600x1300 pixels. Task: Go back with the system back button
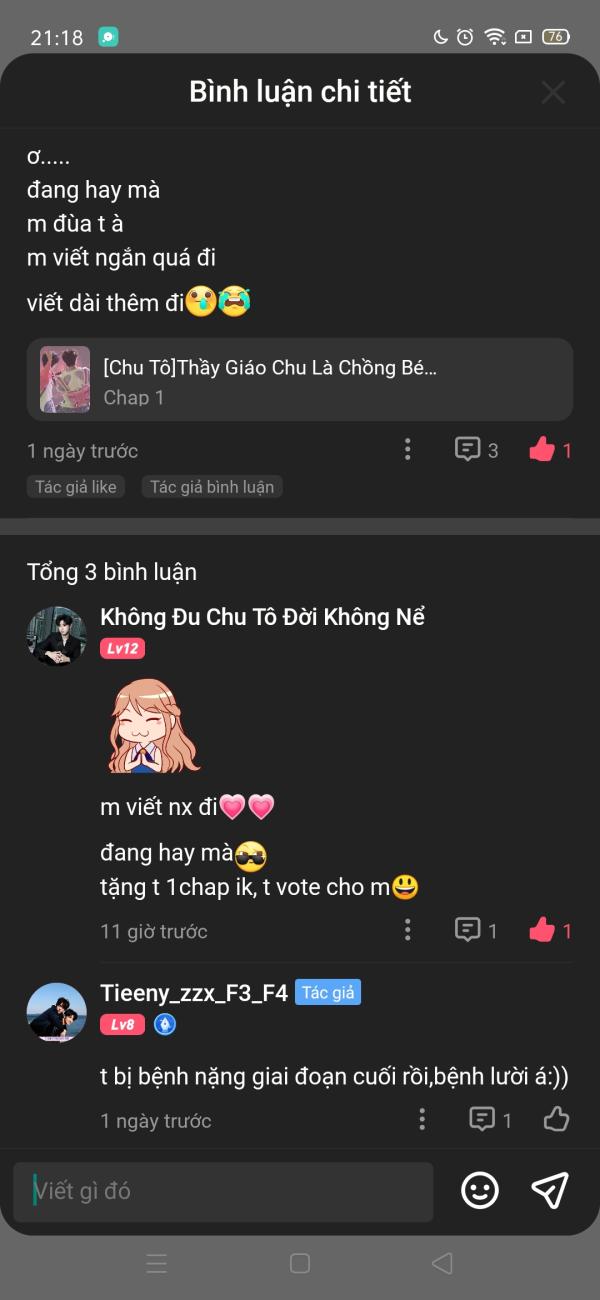[442, 1263]
